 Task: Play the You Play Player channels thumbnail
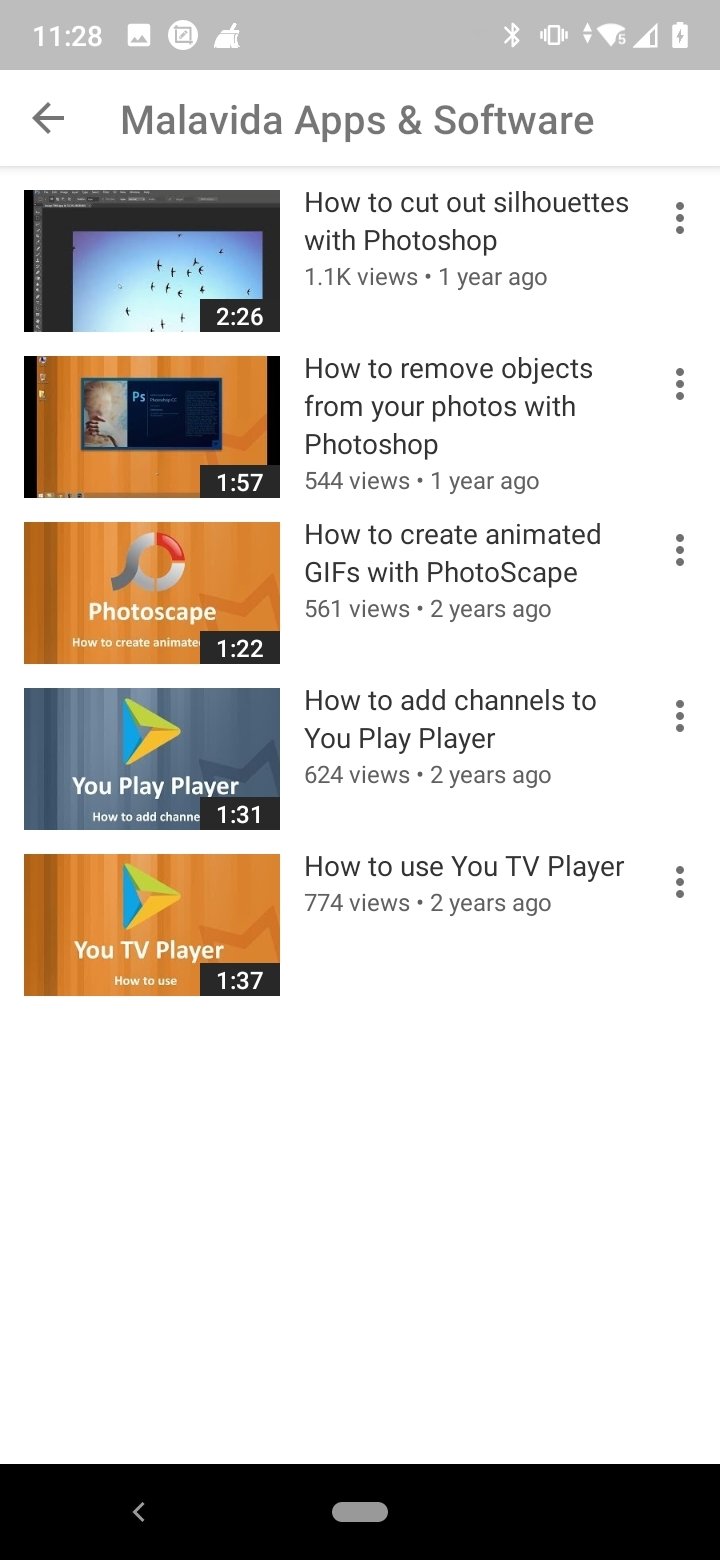coord(152,758)
